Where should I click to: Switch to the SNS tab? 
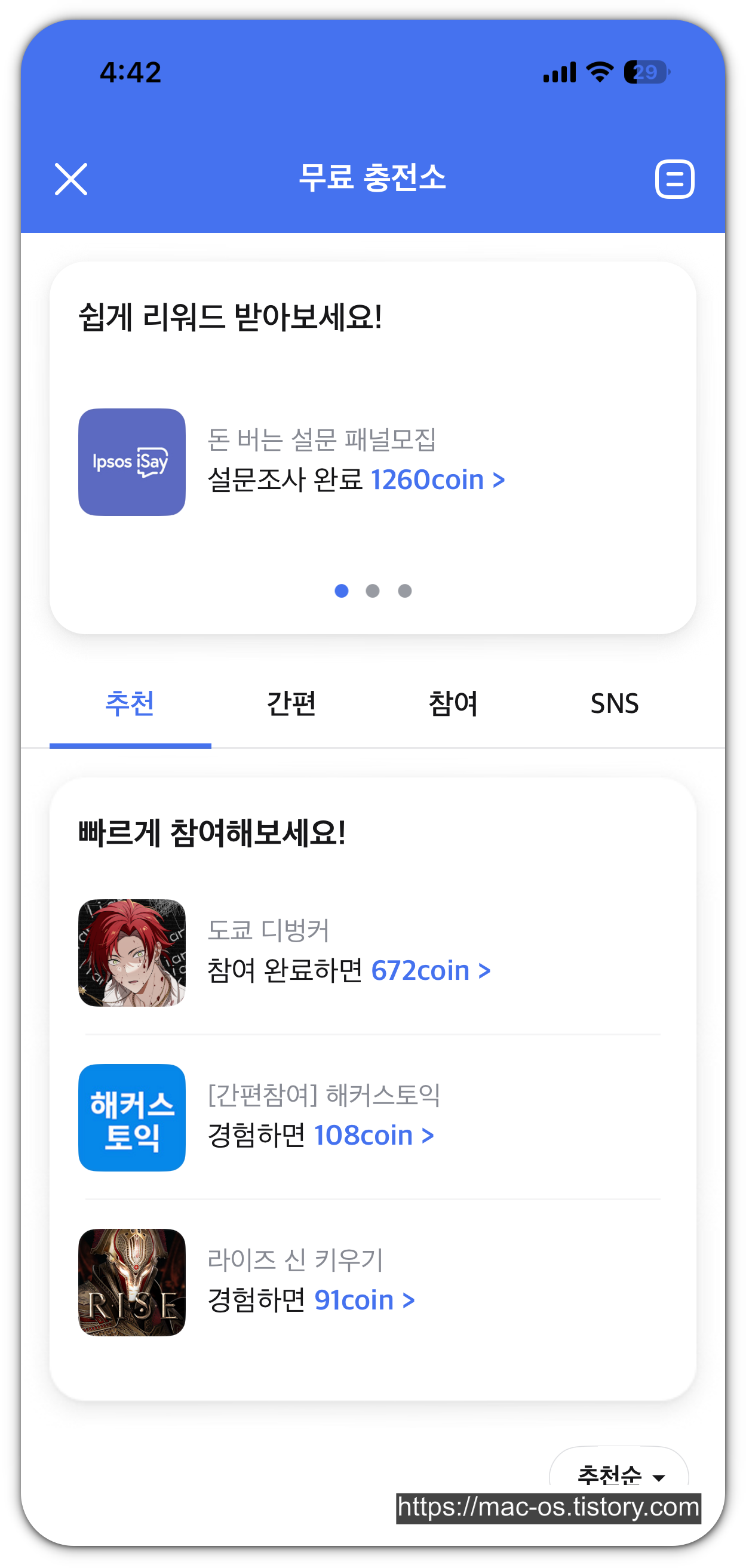615,703
